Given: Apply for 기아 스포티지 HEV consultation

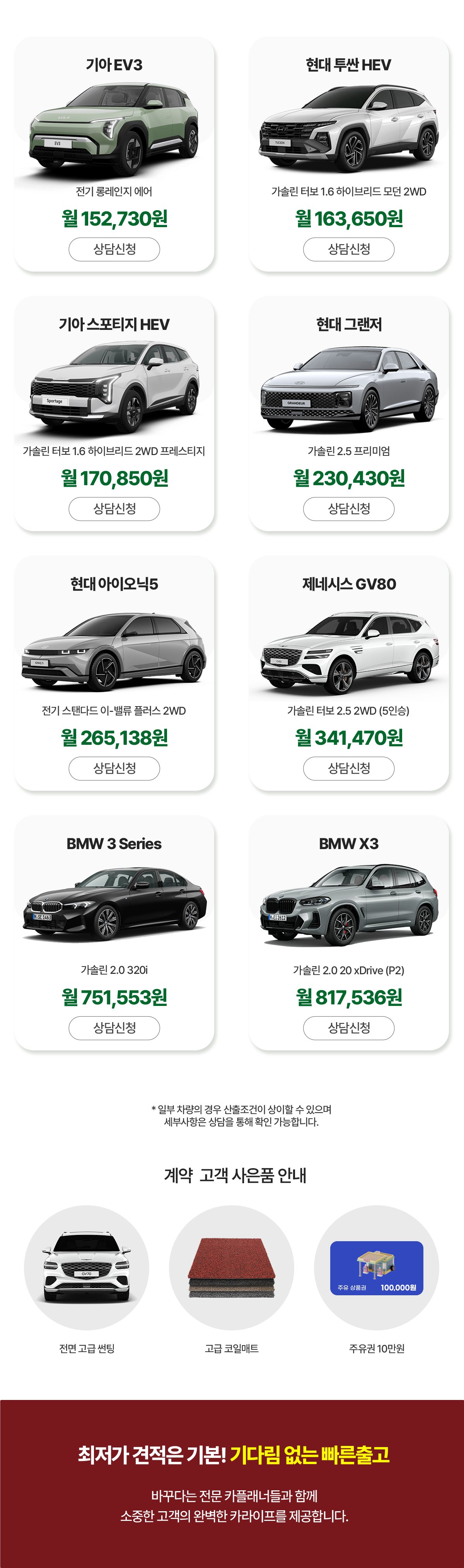Looking at the screenshot, I should (114, 509).
